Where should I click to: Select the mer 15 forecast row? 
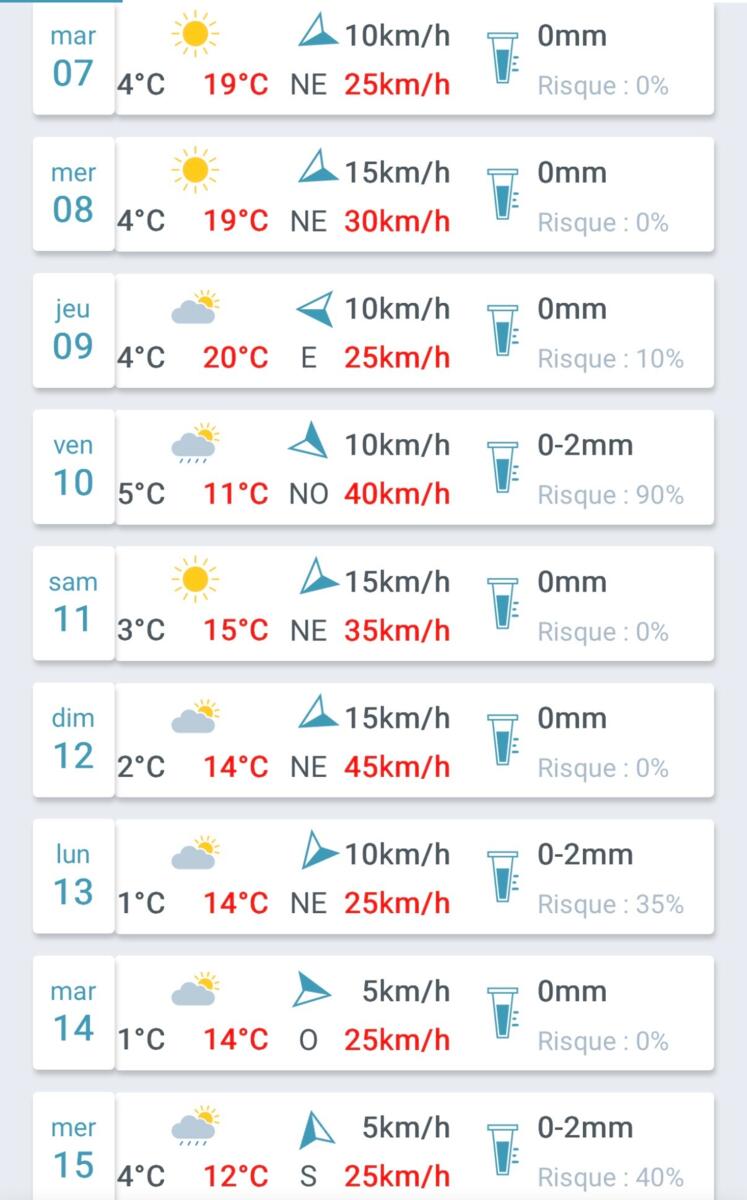click(x=373, y=1150)
